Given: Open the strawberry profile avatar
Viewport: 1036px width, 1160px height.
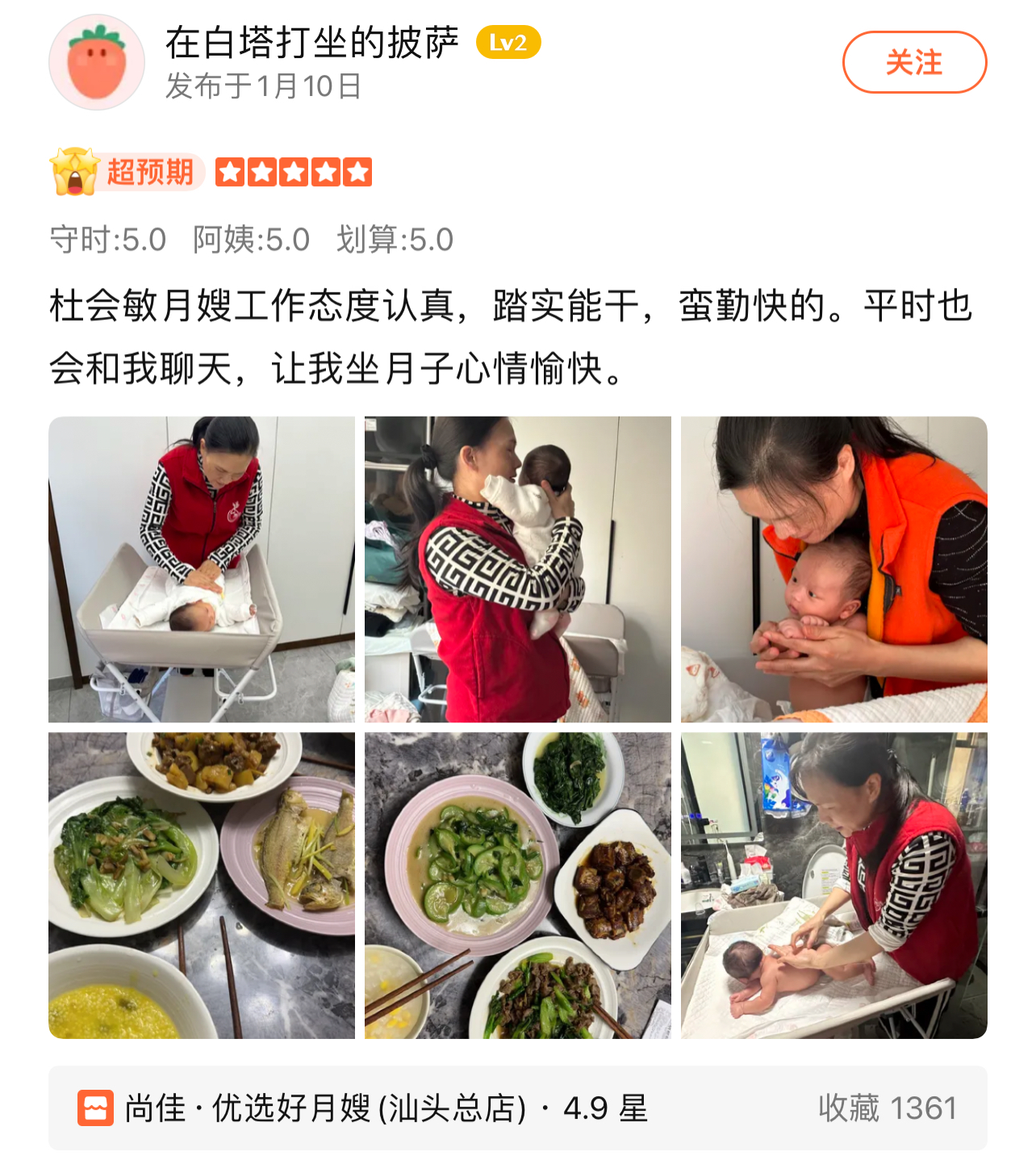Looking at the screenshot, I should [x=97, y=62].
